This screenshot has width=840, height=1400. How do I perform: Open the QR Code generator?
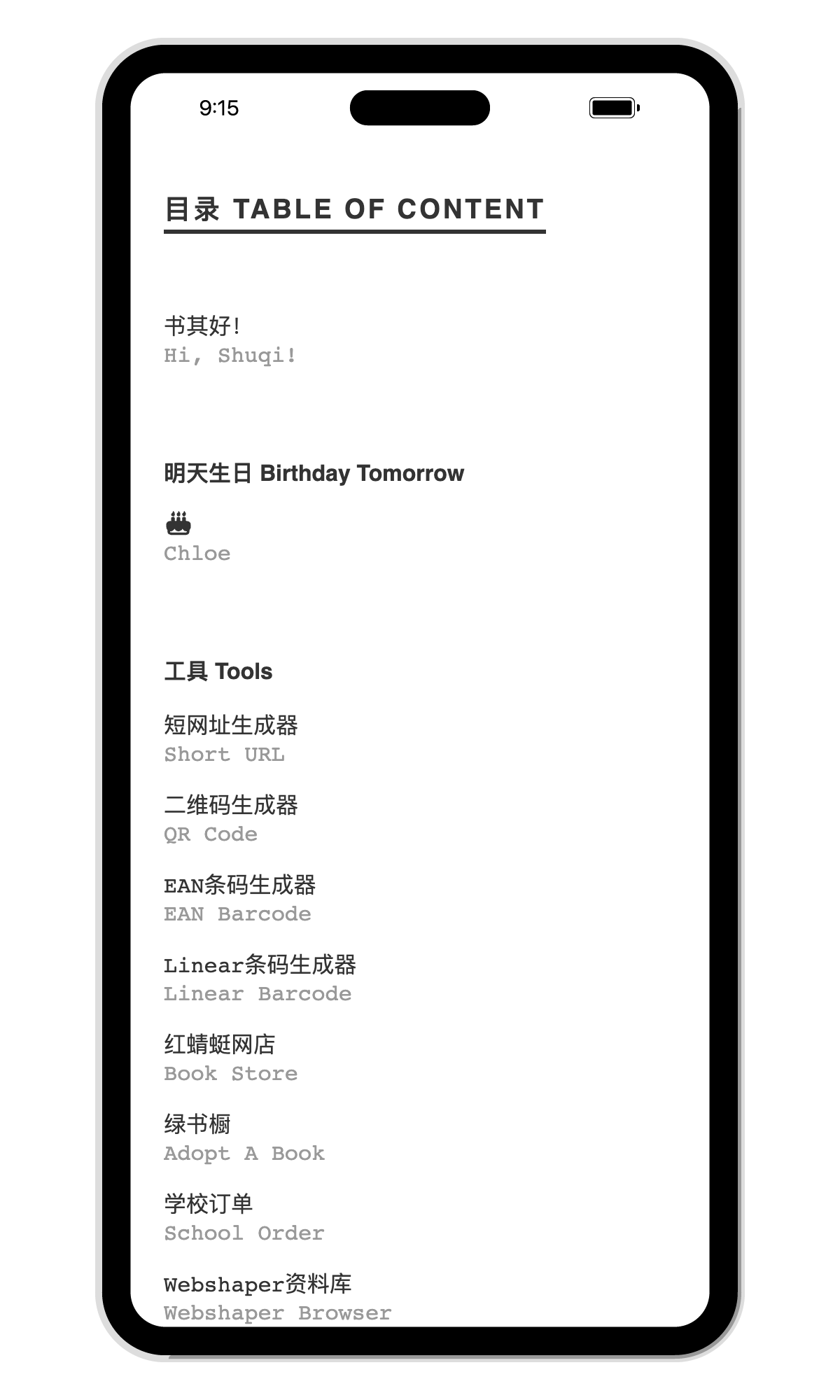pyautogui.click(x=231, y=819)
